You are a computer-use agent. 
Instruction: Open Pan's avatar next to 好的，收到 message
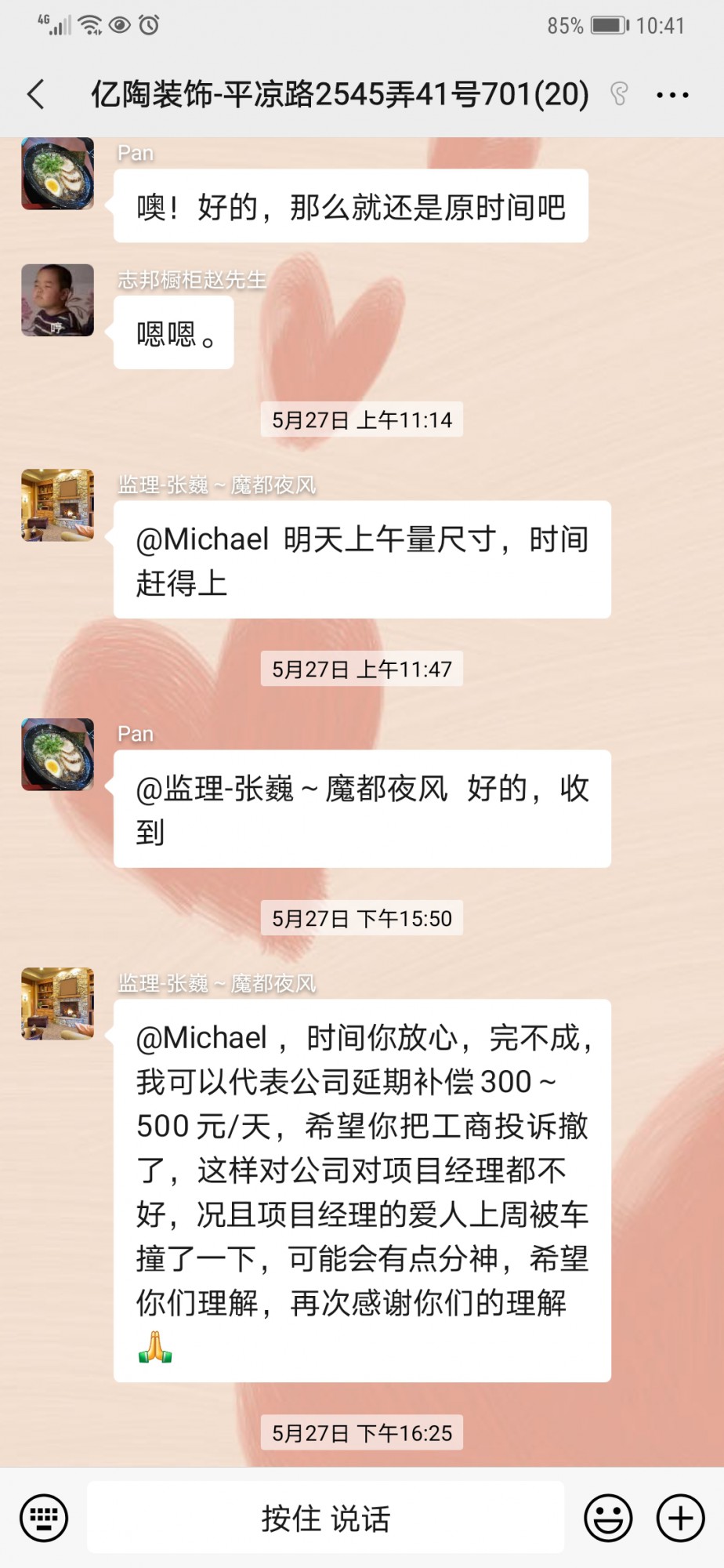57,754
